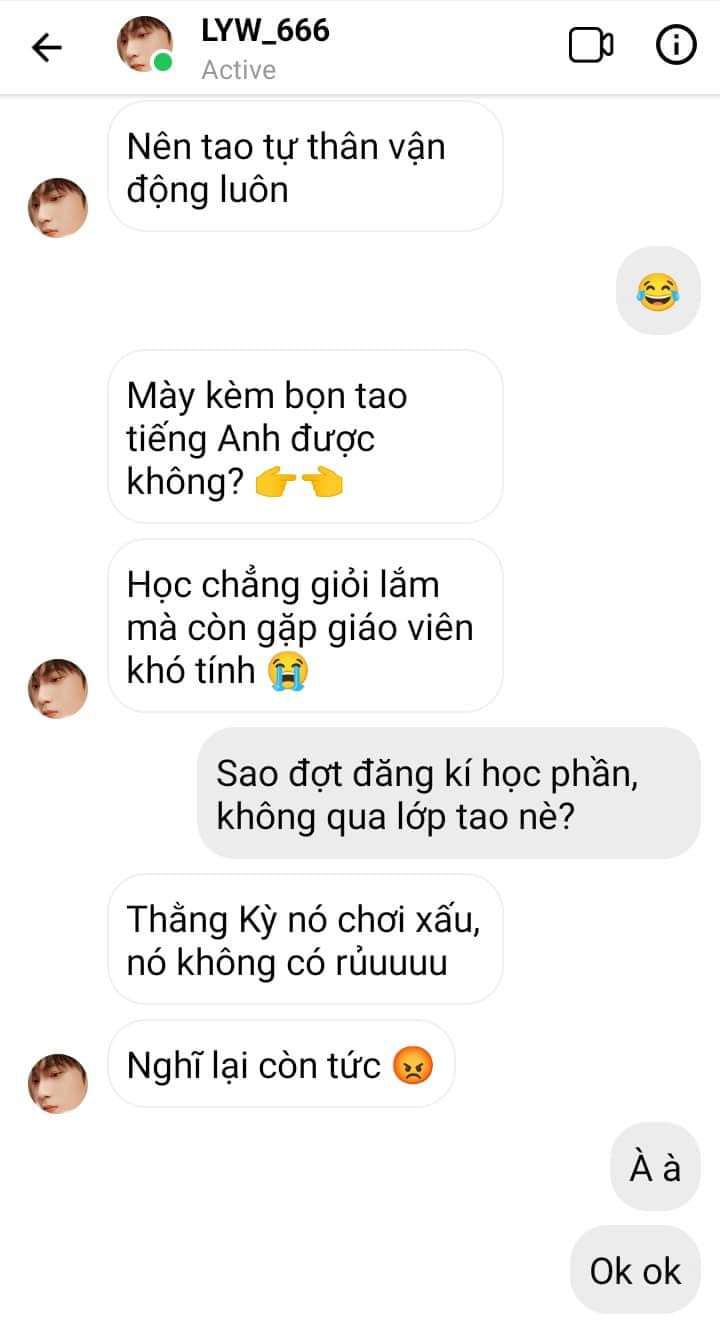
Task: Open LYW_666 profile from the header name
Action: click(265, 31)
